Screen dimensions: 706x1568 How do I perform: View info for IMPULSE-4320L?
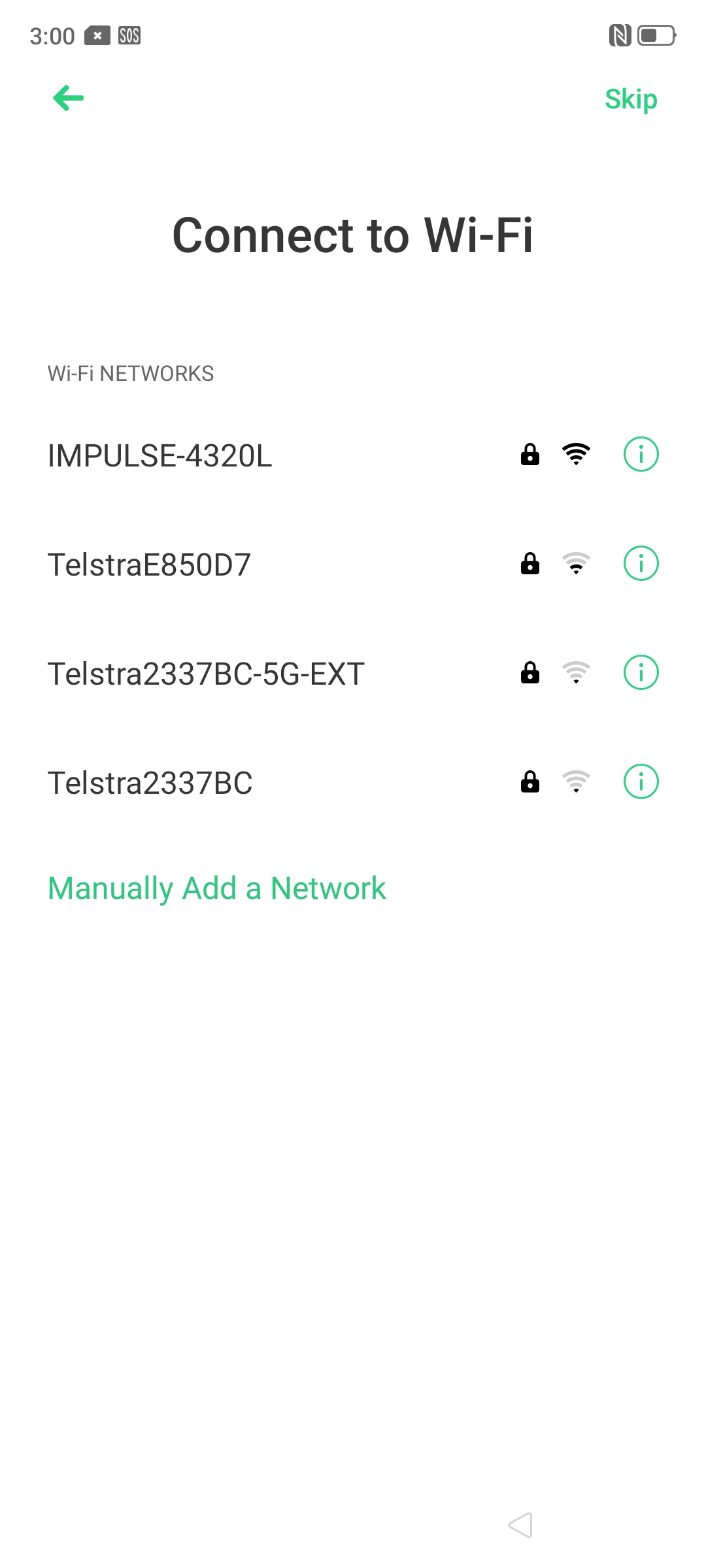[641, 454]
